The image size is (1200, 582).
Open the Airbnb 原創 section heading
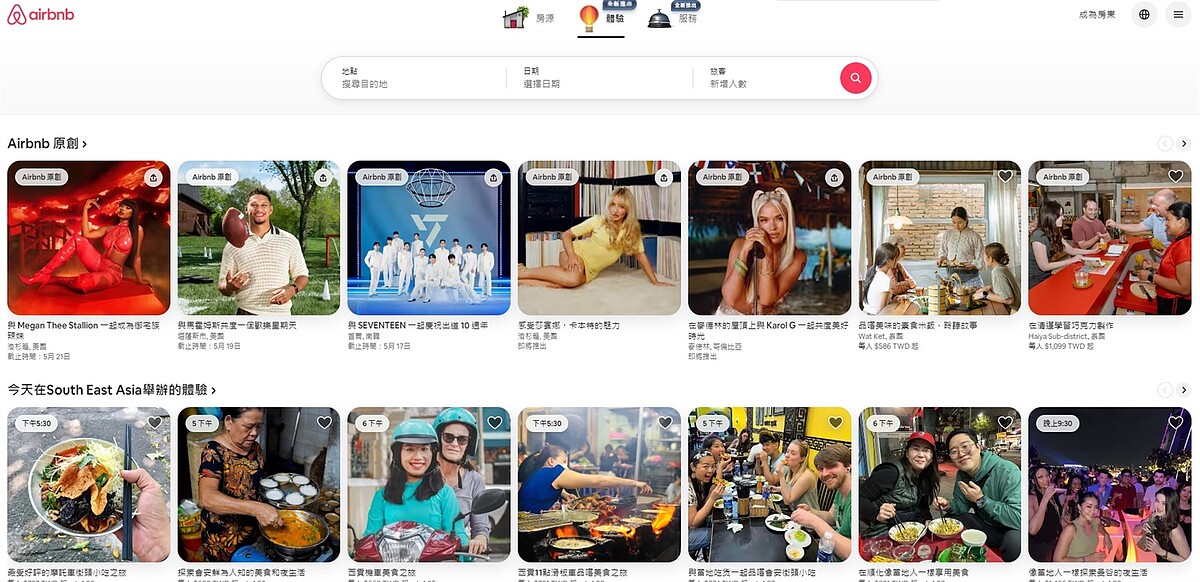[x=47, y=143]
